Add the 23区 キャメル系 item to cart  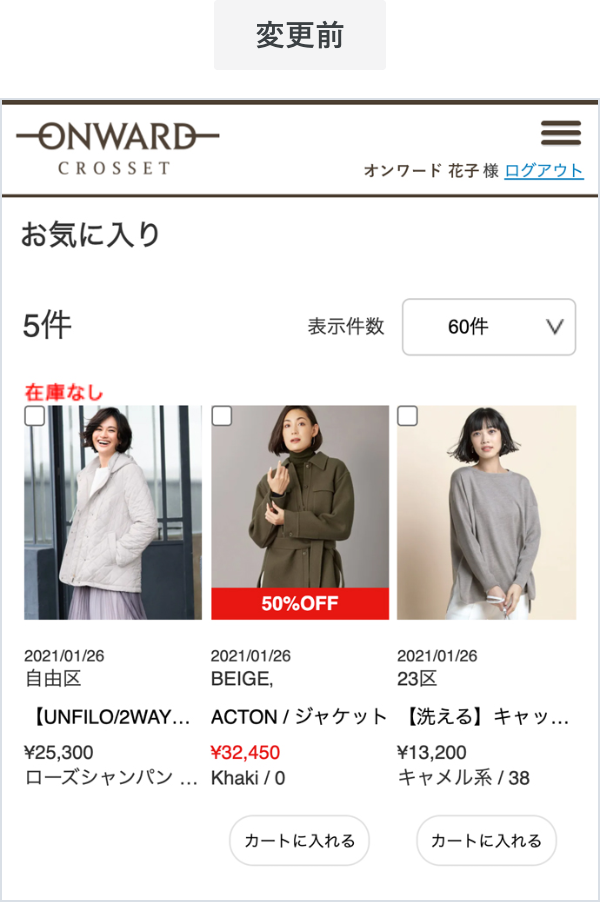[x=486, y=840]
